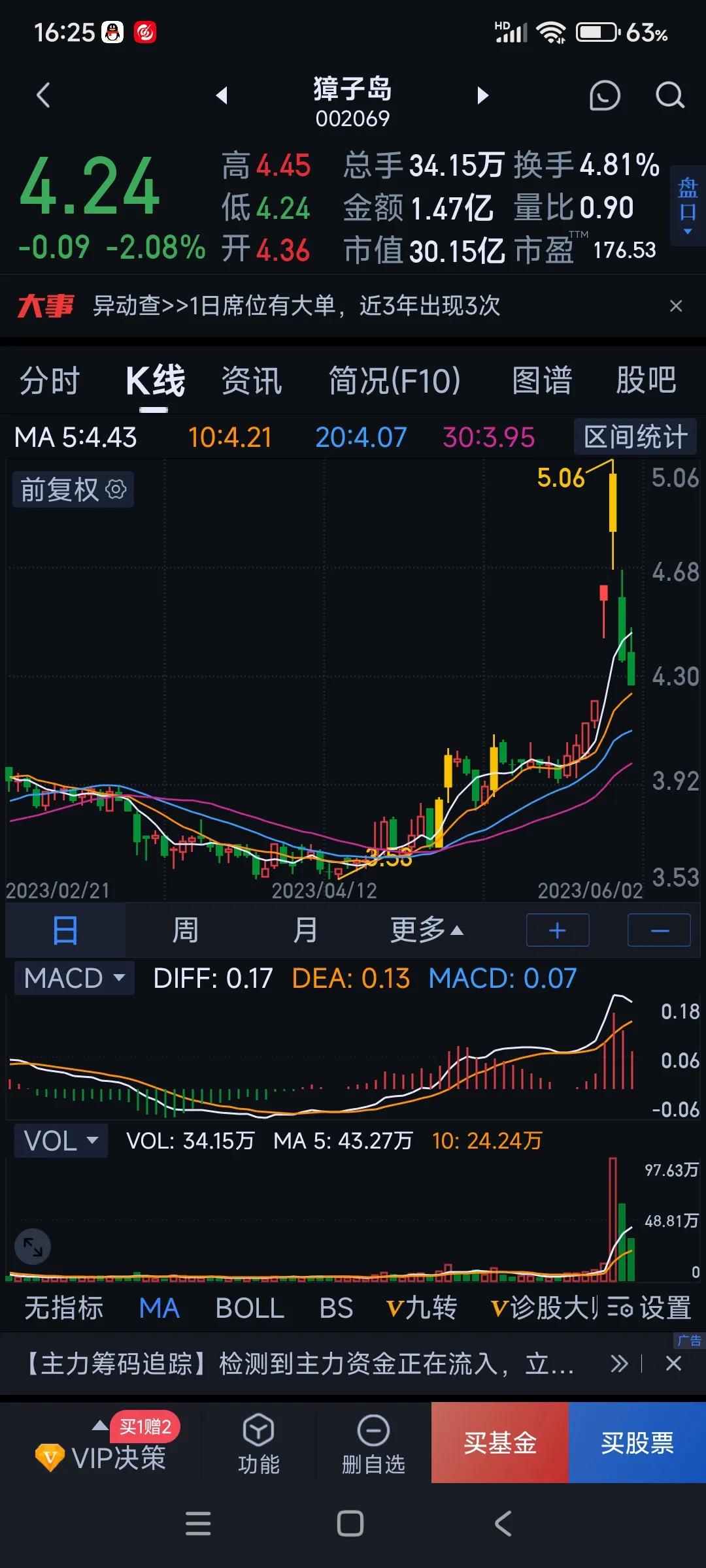Open chart settings gear next to 前复权
Screen dimensions: 706x1568
coord(115,489)
